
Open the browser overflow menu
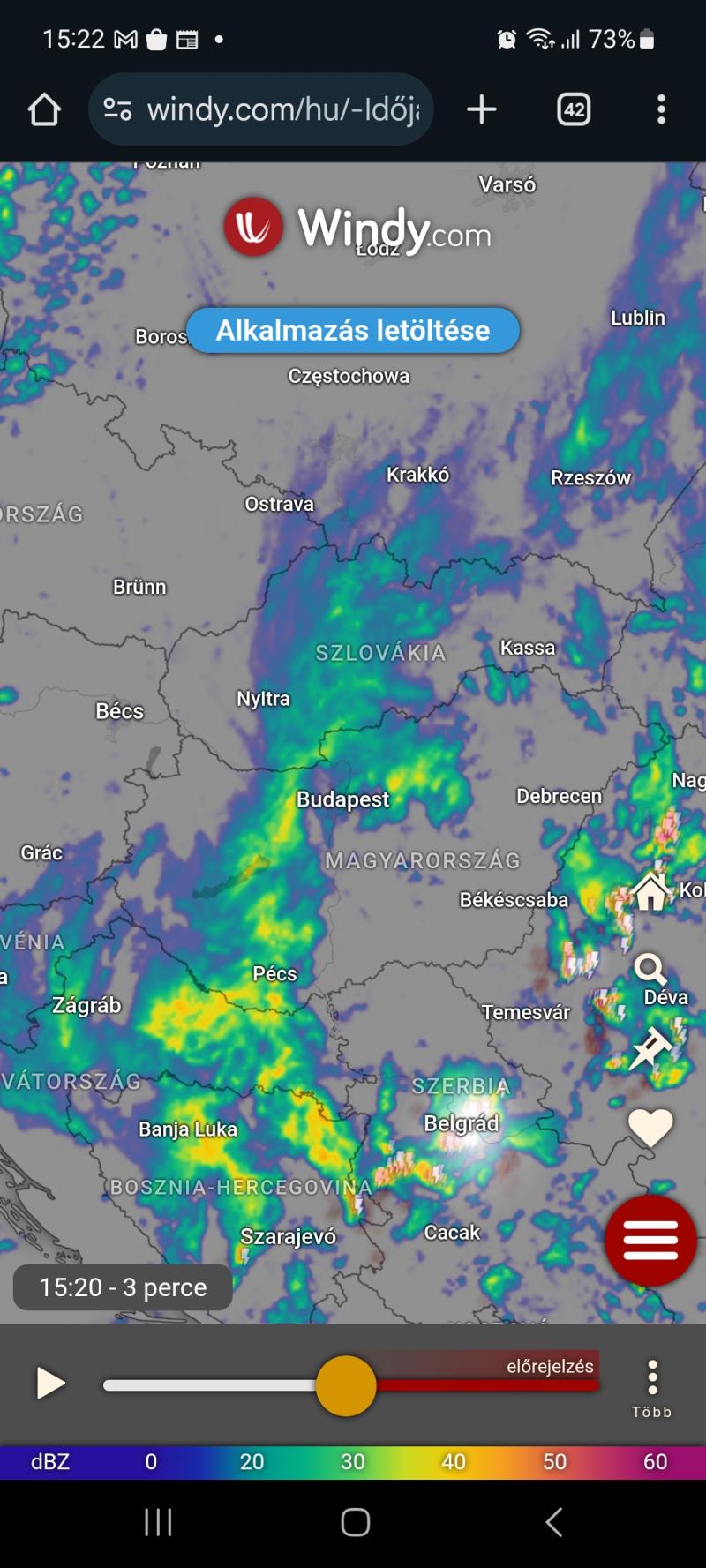[x=661, y=109]
